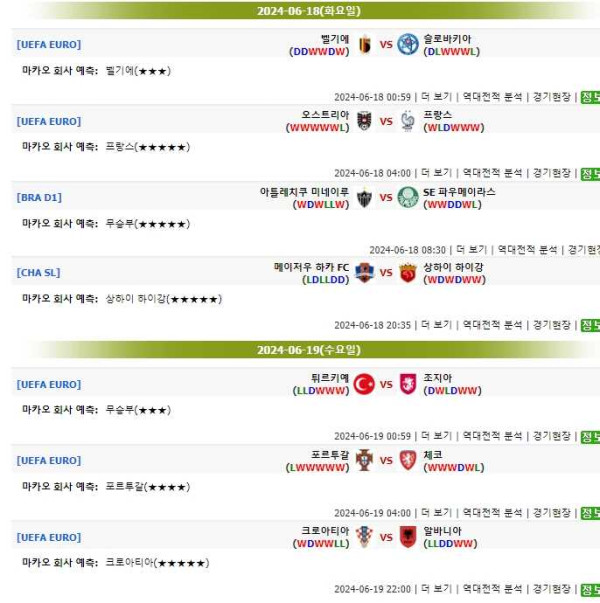Open team 포르투갈 from the match row
600x603 pixels.
(329, 455)
